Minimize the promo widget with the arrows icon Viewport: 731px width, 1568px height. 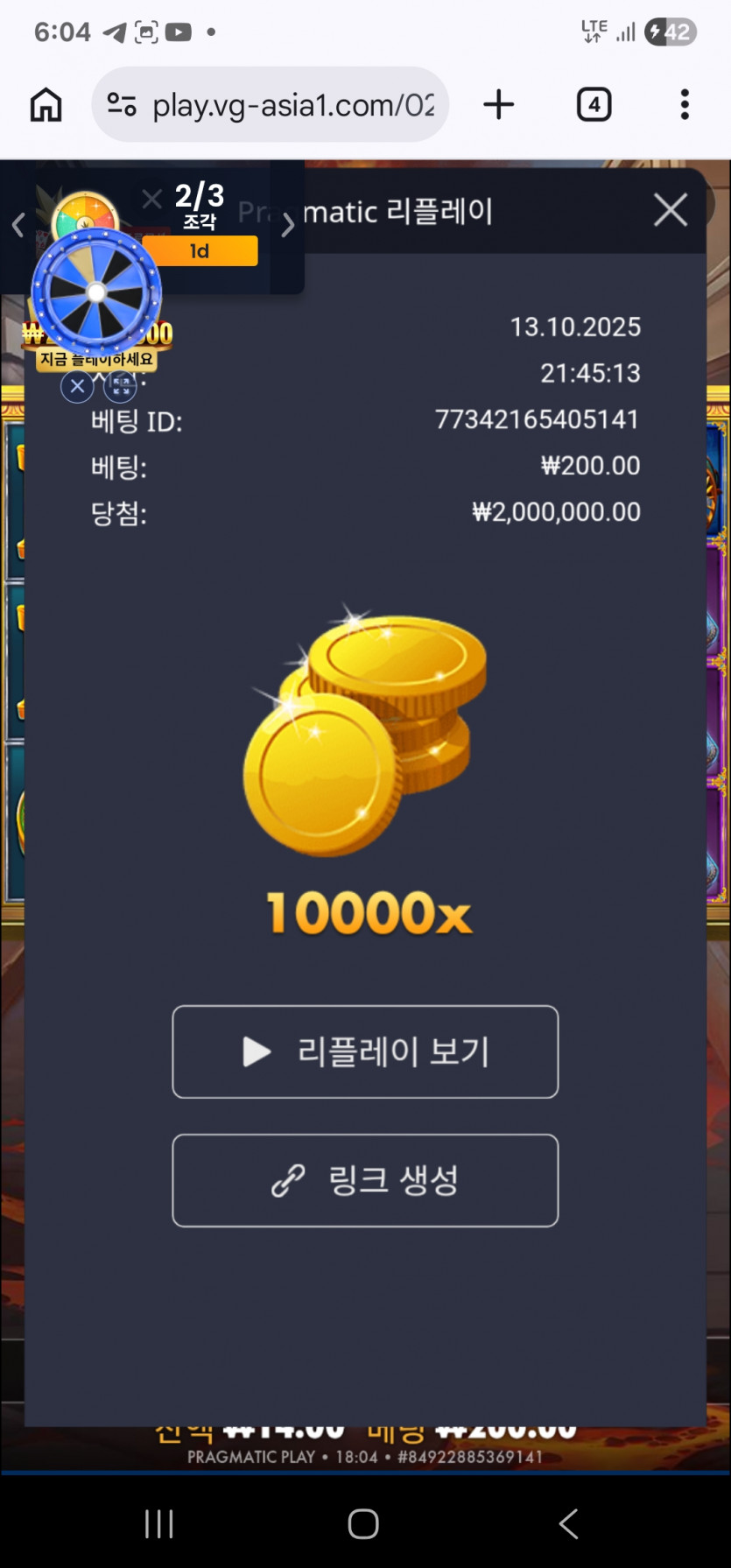121,385
